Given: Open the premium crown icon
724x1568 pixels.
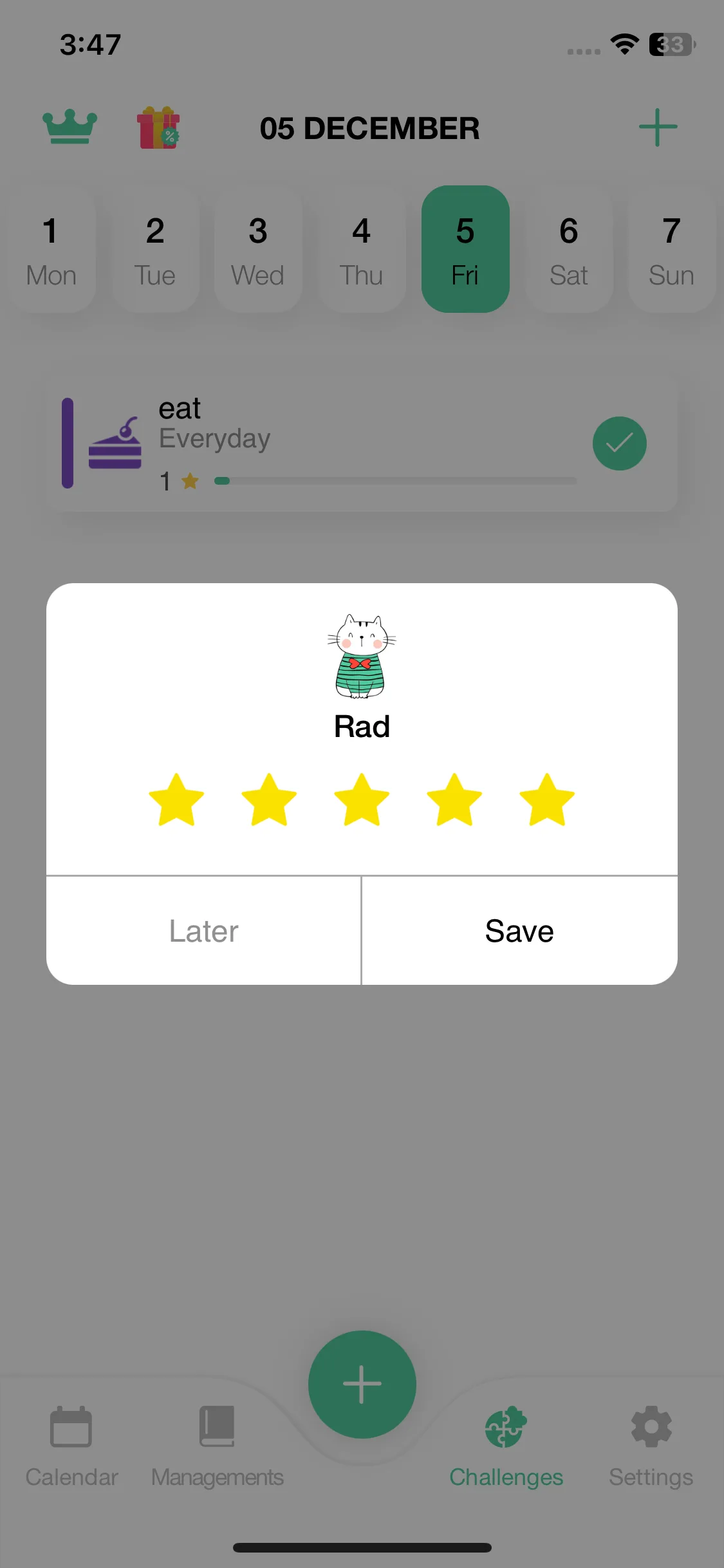Looking at the screenshot, I should pyautogui.click(x=70, y=127).
